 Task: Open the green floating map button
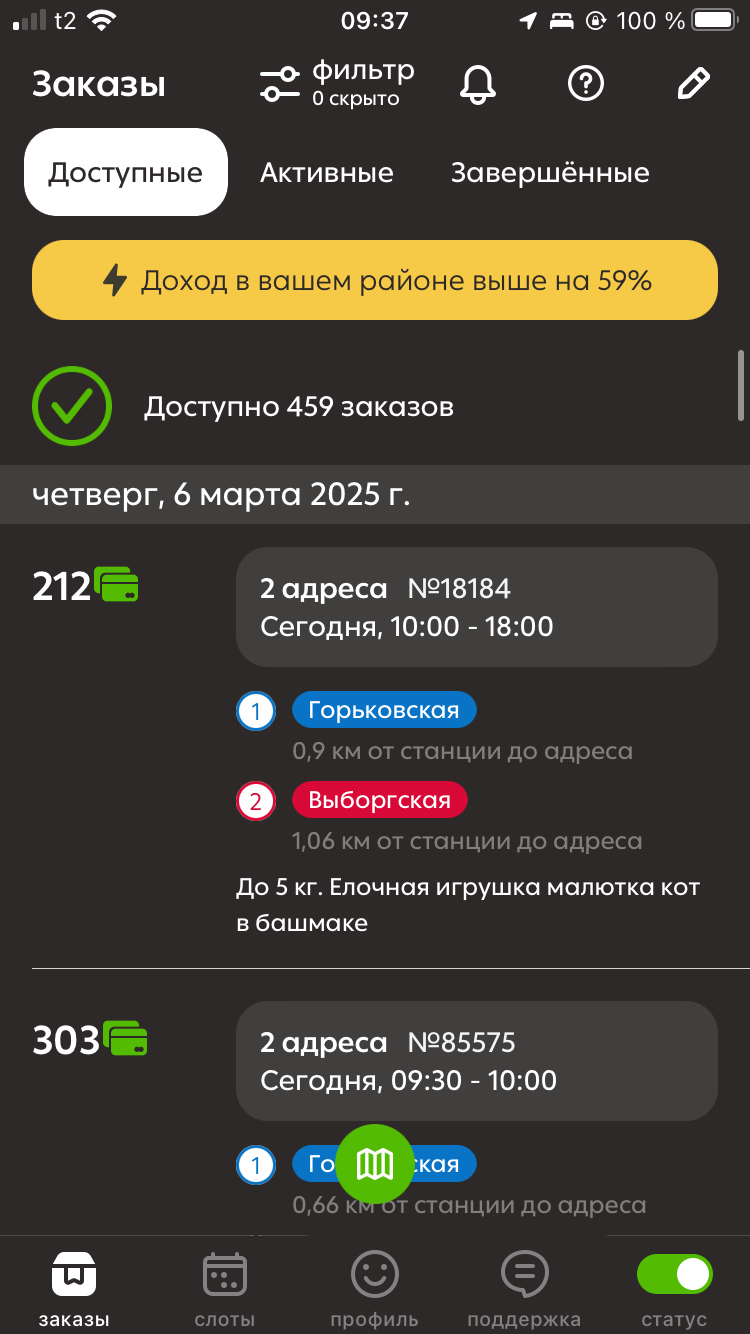tap(375, 1163)
